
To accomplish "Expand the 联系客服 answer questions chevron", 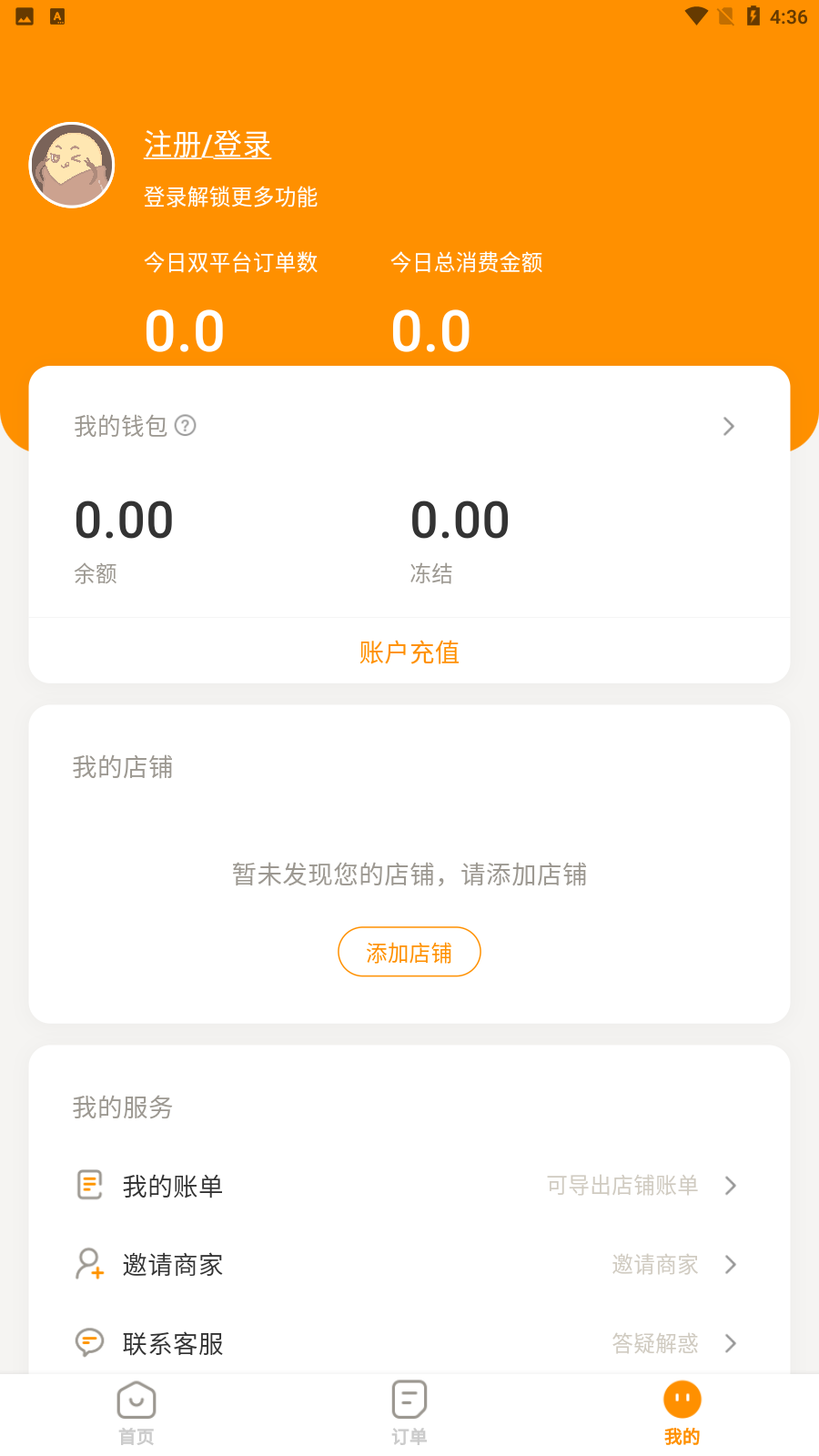I will 730,1343.
